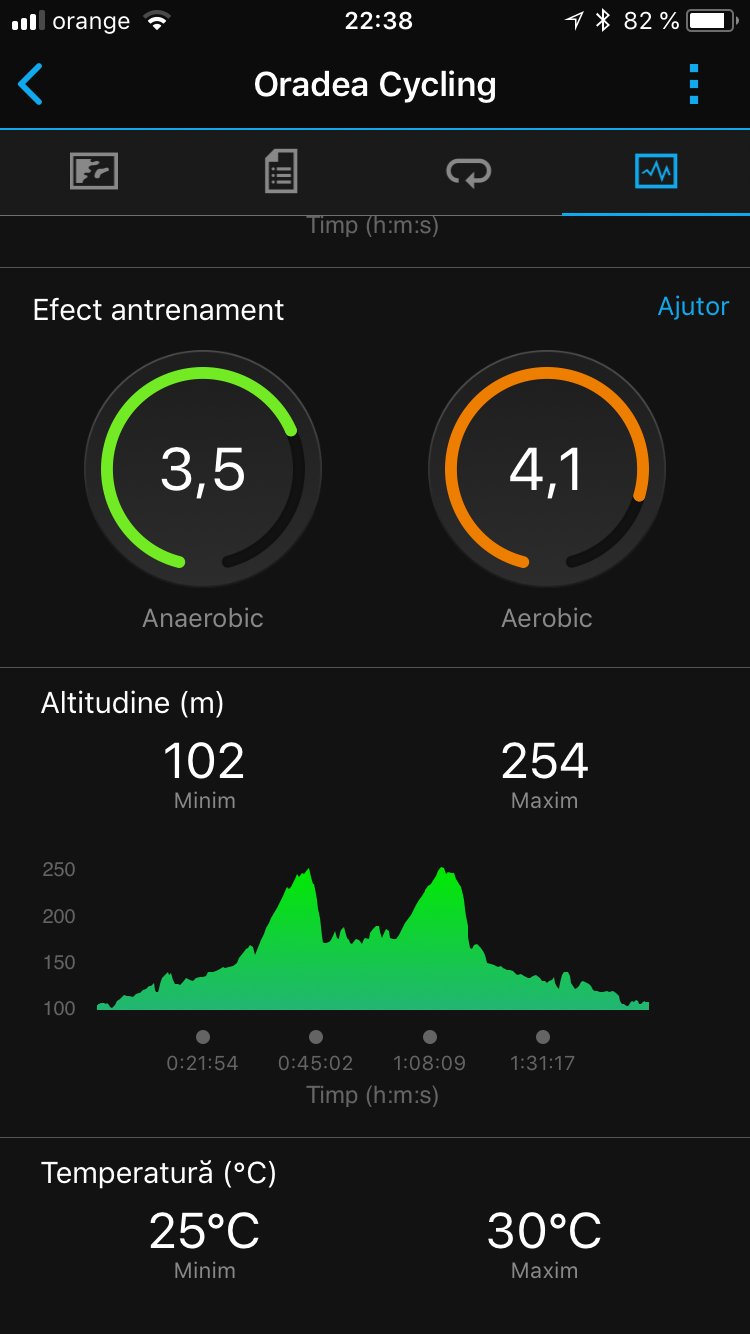The height and width of the screenshot is (1334, 750).
Task: Go back from Oradea Cycling activity
Action: pos(31,84)
